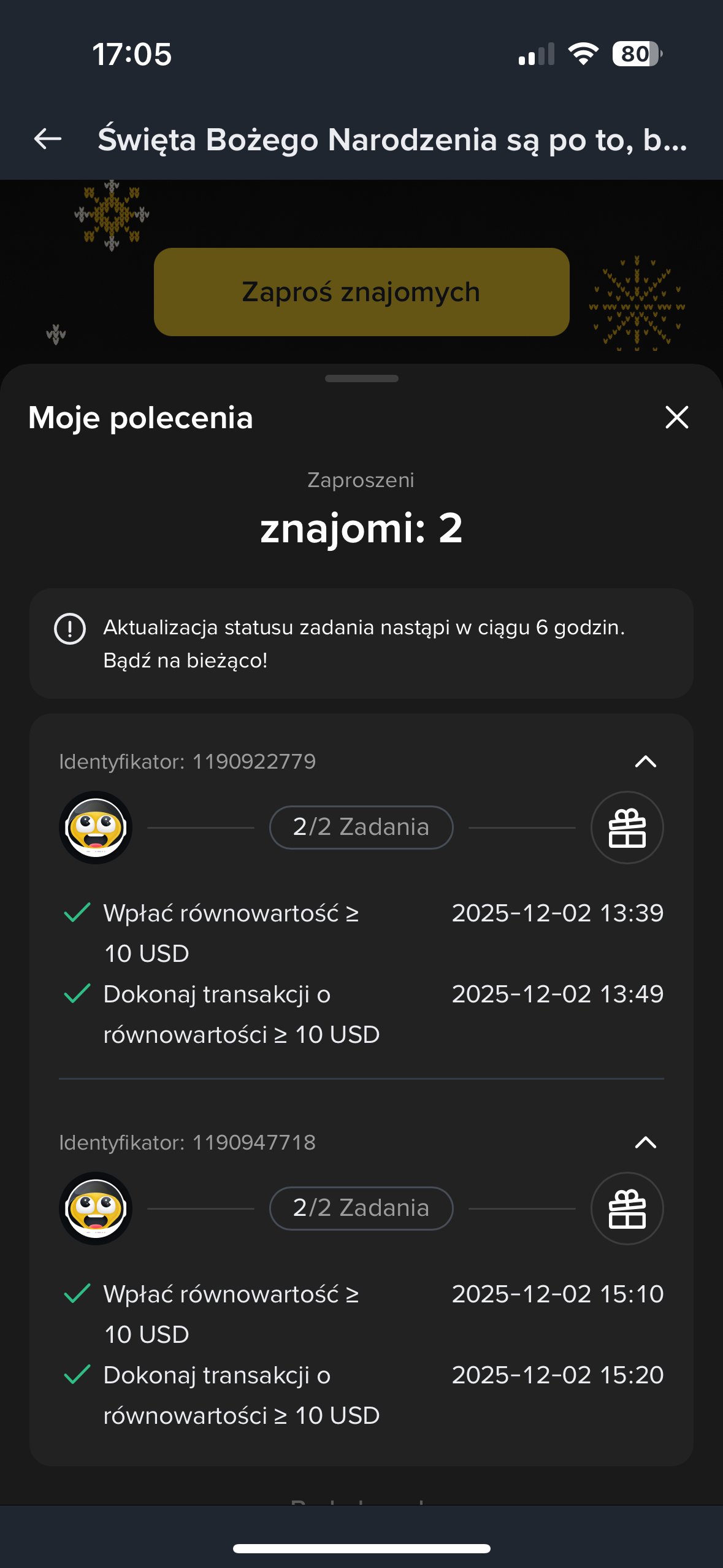The width and height of the screenshot is (723, 1568).
Task: Go back using the header arrow
Action: tap(48, 139)
